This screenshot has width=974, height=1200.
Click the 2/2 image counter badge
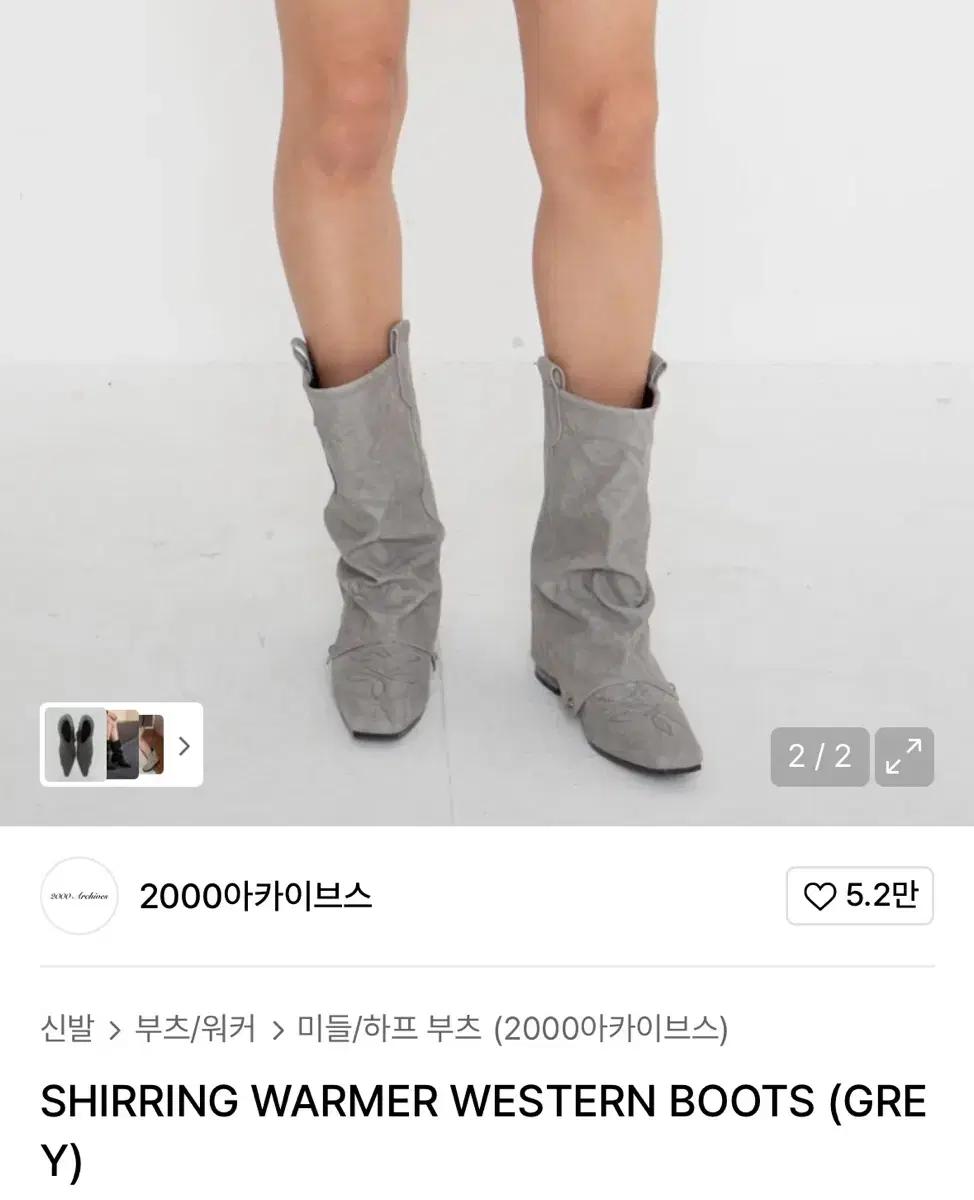(x=819, y=757)
